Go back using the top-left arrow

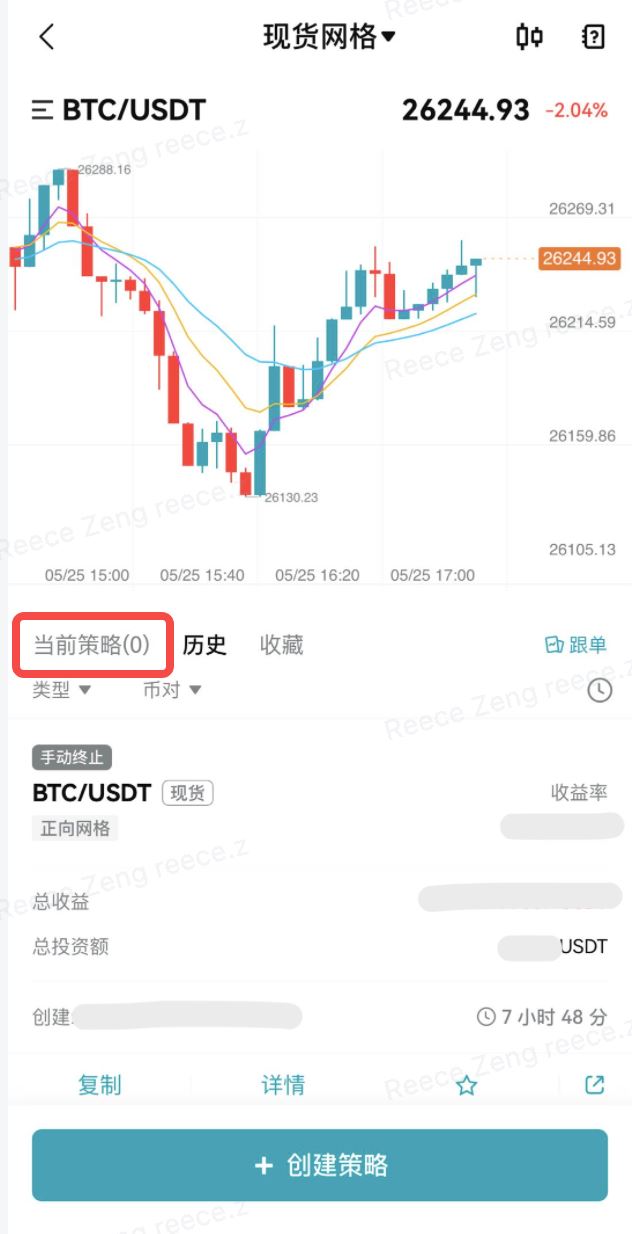46,37
